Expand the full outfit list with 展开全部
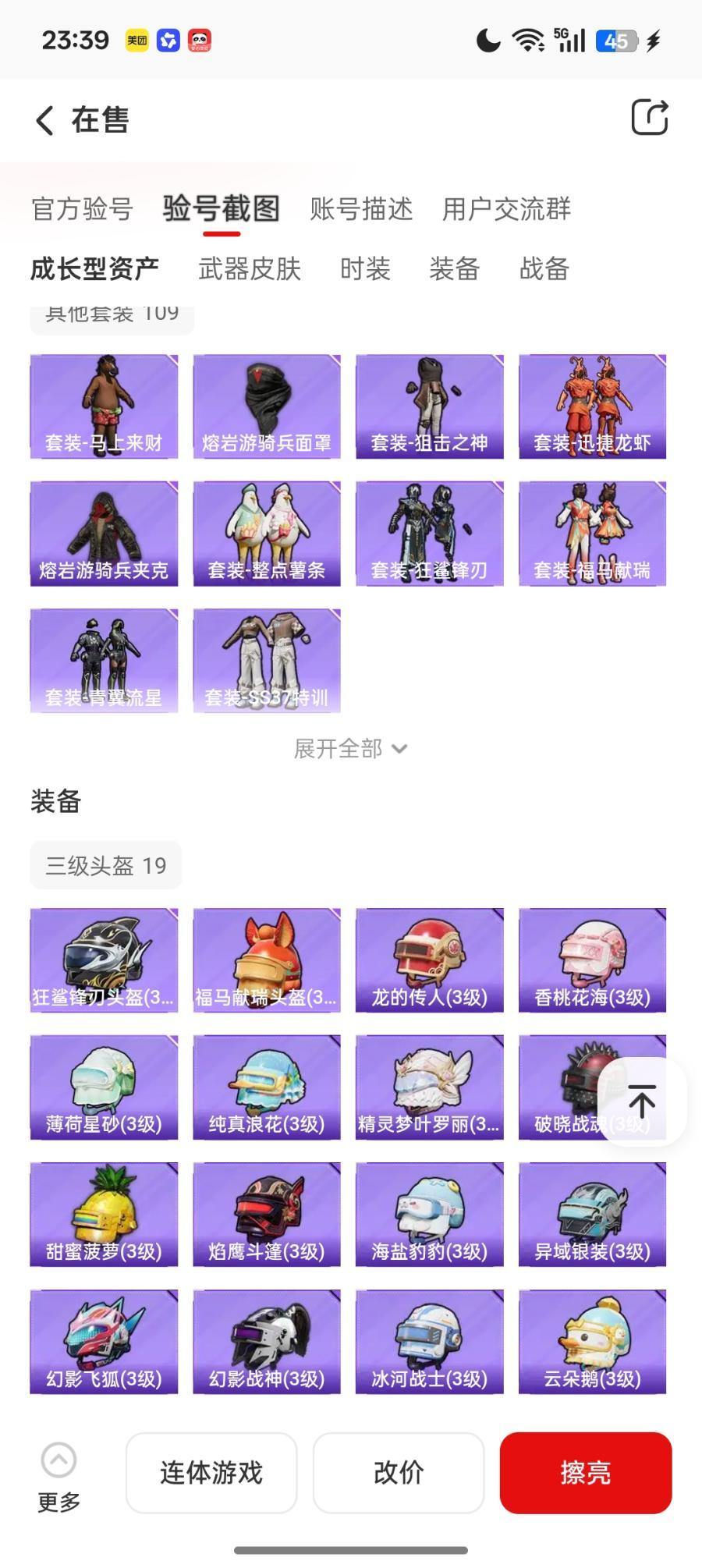 (350, 749)
